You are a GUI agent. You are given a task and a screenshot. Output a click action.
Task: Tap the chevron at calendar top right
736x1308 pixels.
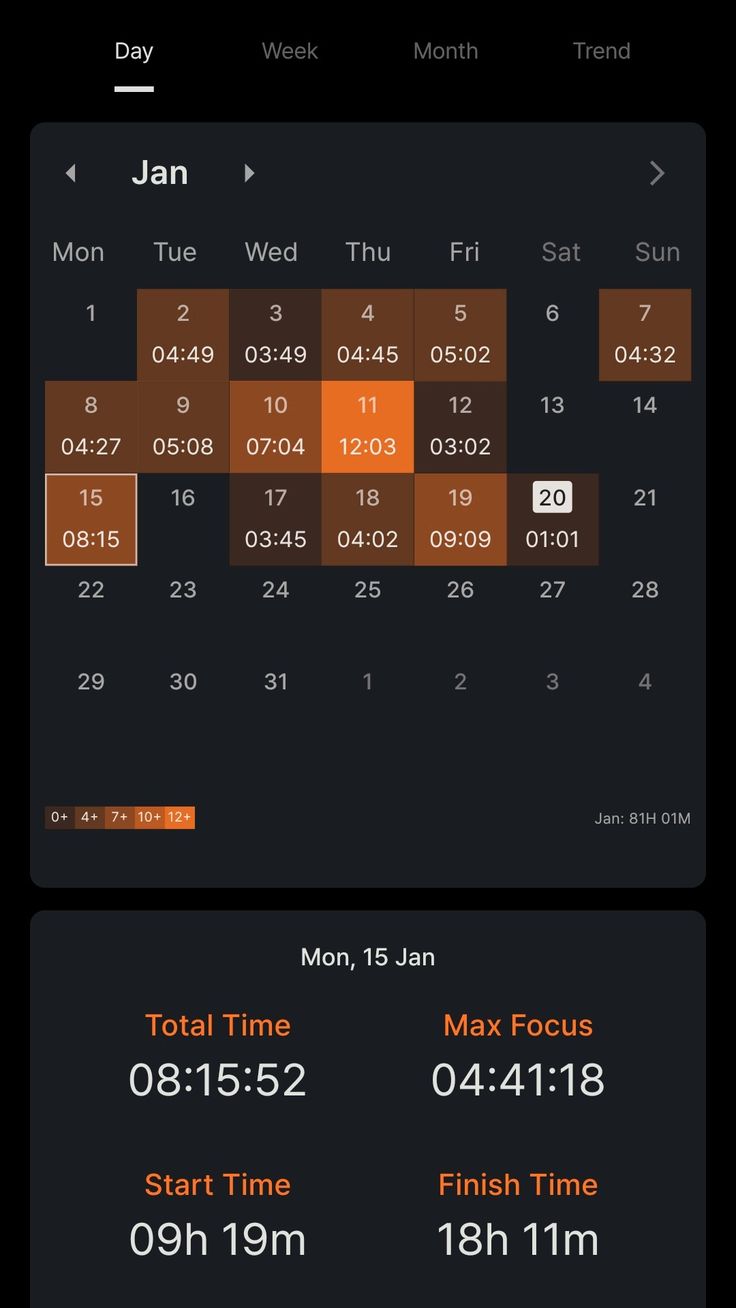click(657, 173)
